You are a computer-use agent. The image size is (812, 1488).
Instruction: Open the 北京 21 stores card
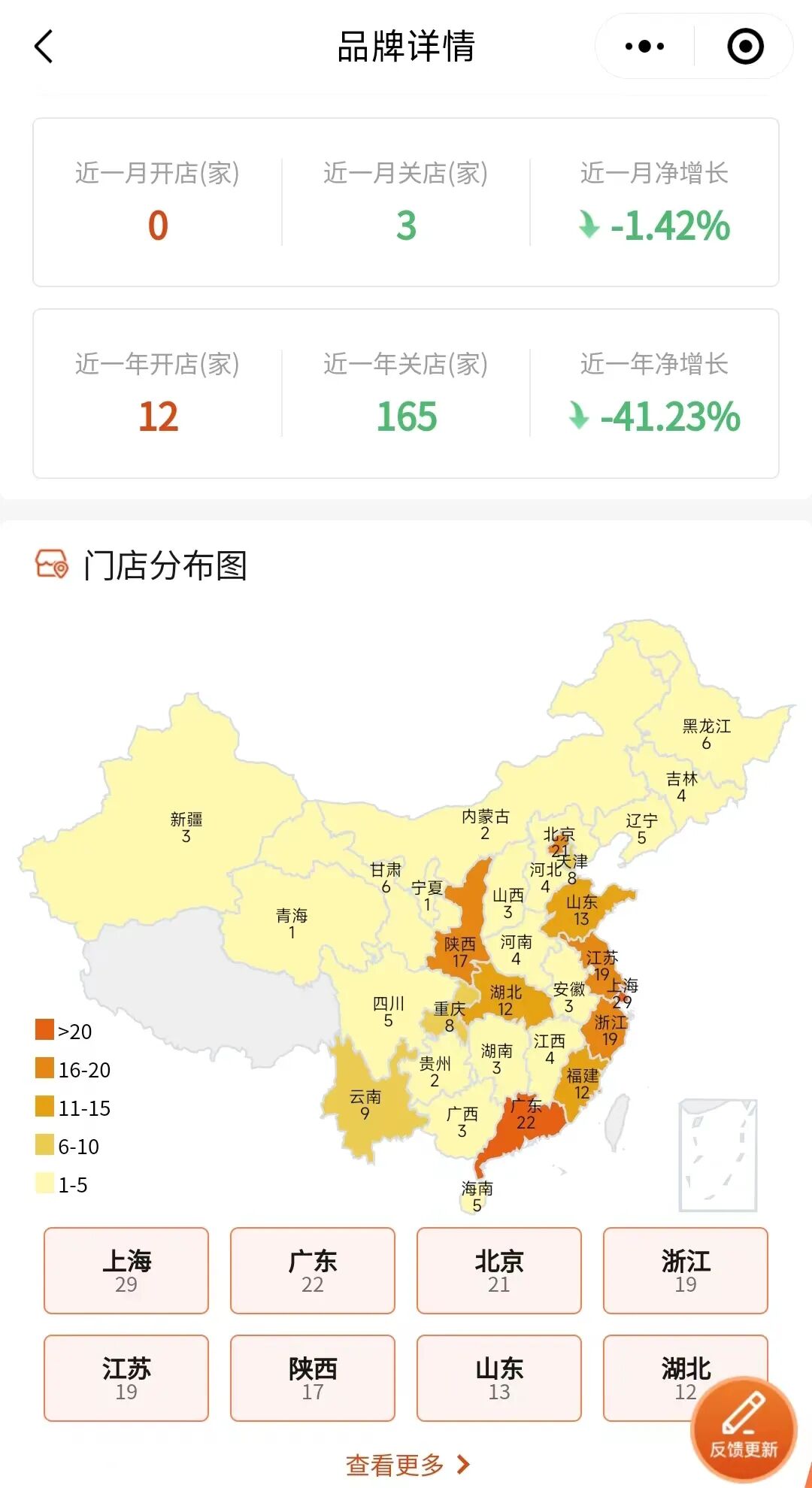pos(499,1271)
